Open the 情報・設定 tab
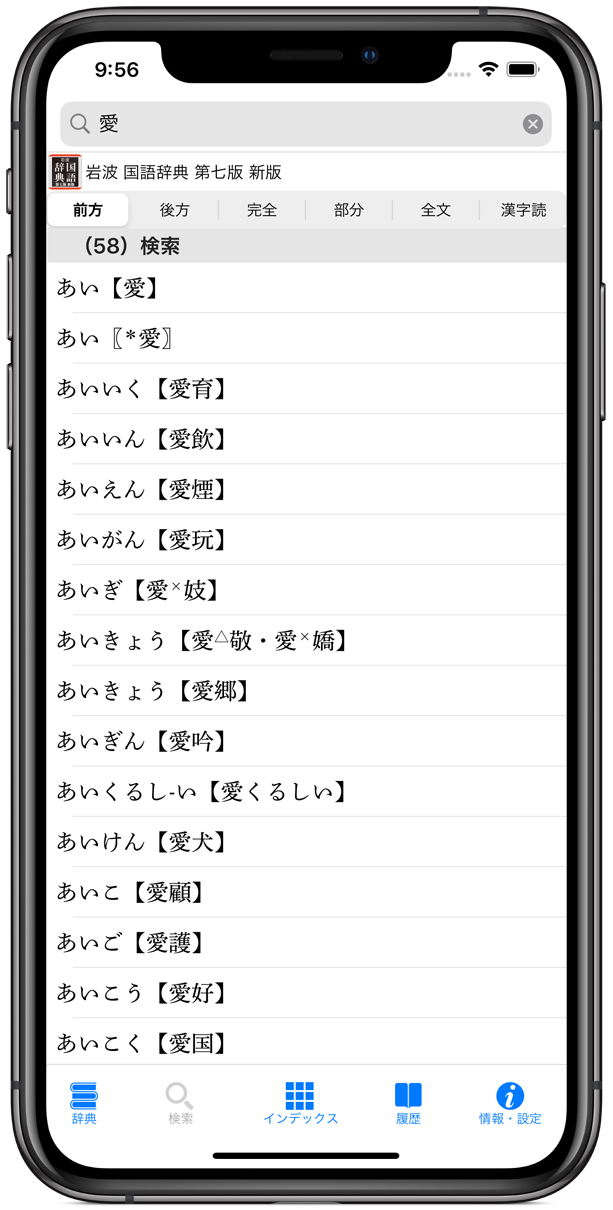Screen dimensions: 613x1210 click(x=510, y=1103)
